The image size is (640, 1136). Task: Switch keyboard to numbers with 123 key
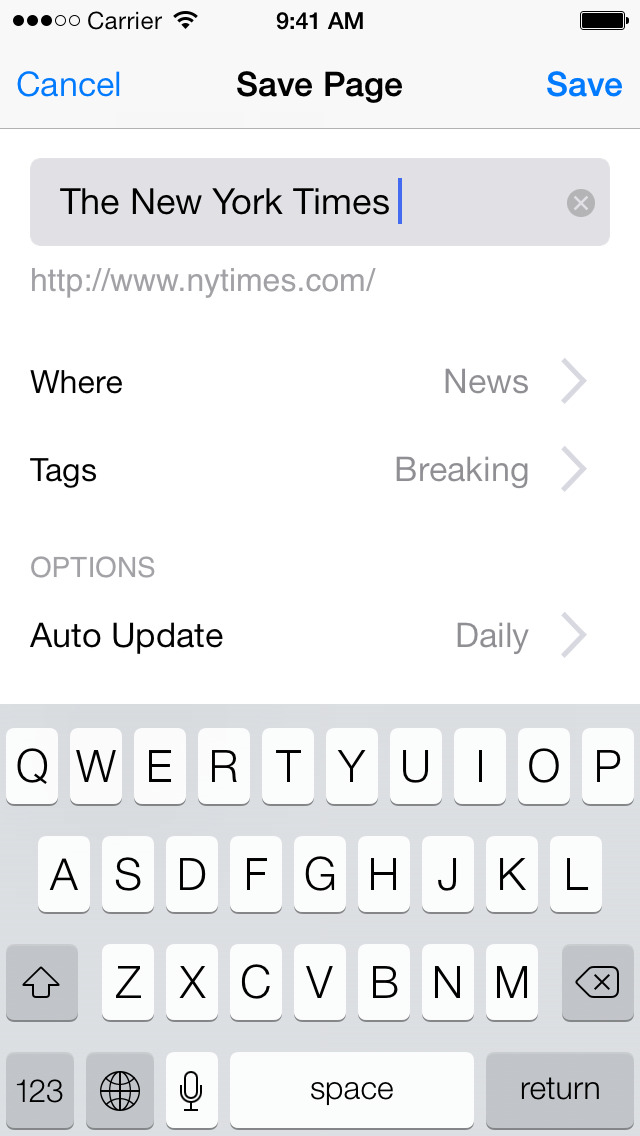click(x=41, y=1089)
